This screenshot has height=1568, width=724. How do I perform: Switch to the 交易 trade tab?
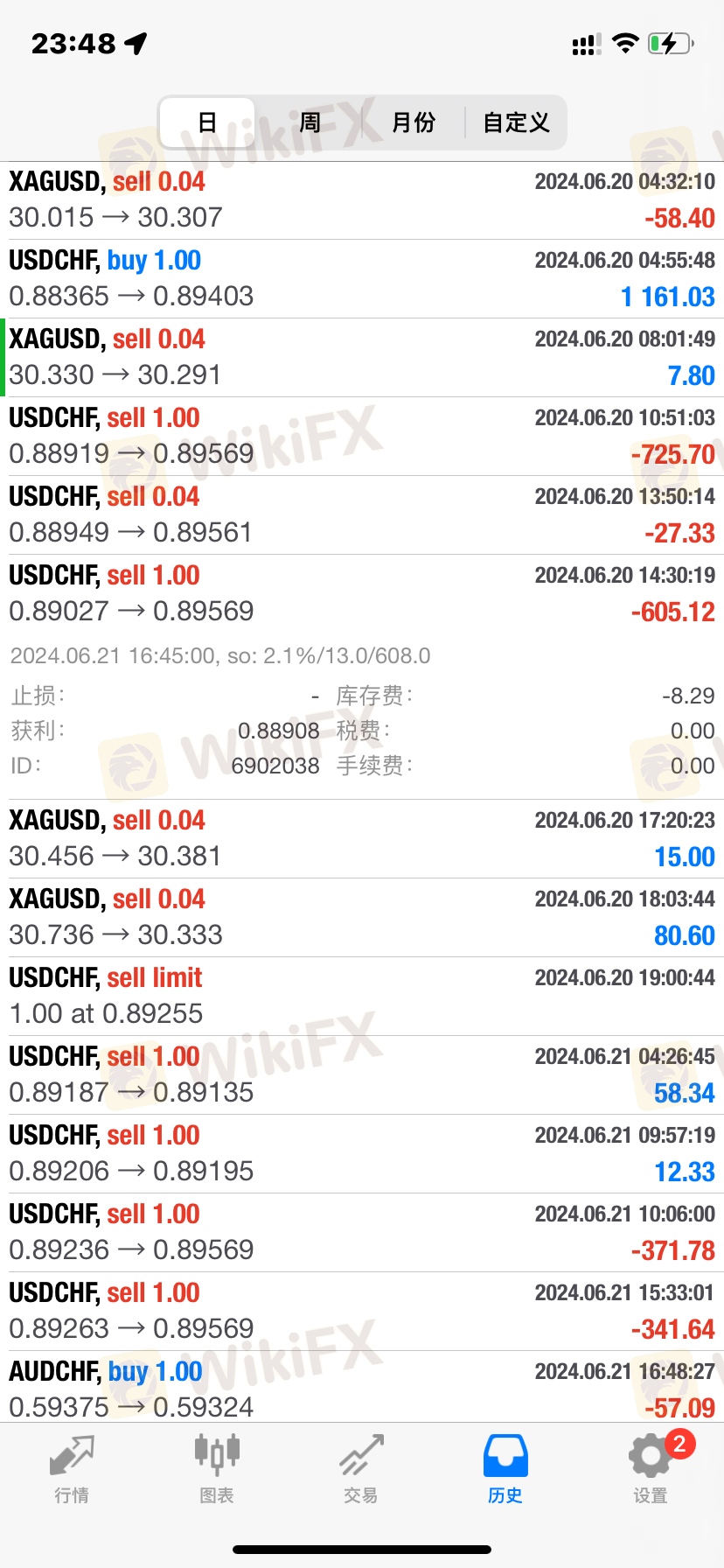tap(361, 1469)
